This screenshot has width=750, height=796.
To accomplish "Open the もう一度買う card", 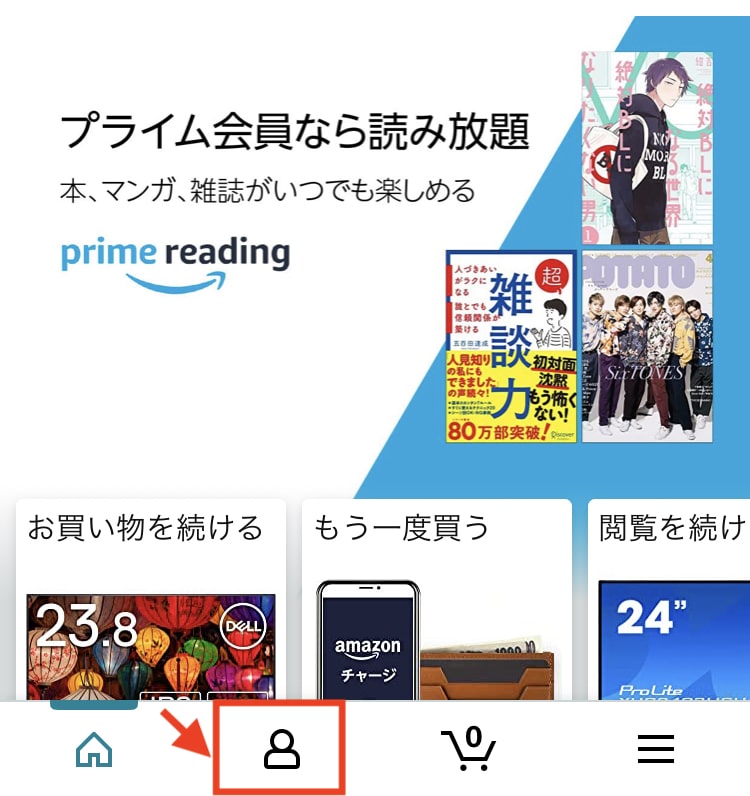I will pyautogui.click(x=436, y=600).
